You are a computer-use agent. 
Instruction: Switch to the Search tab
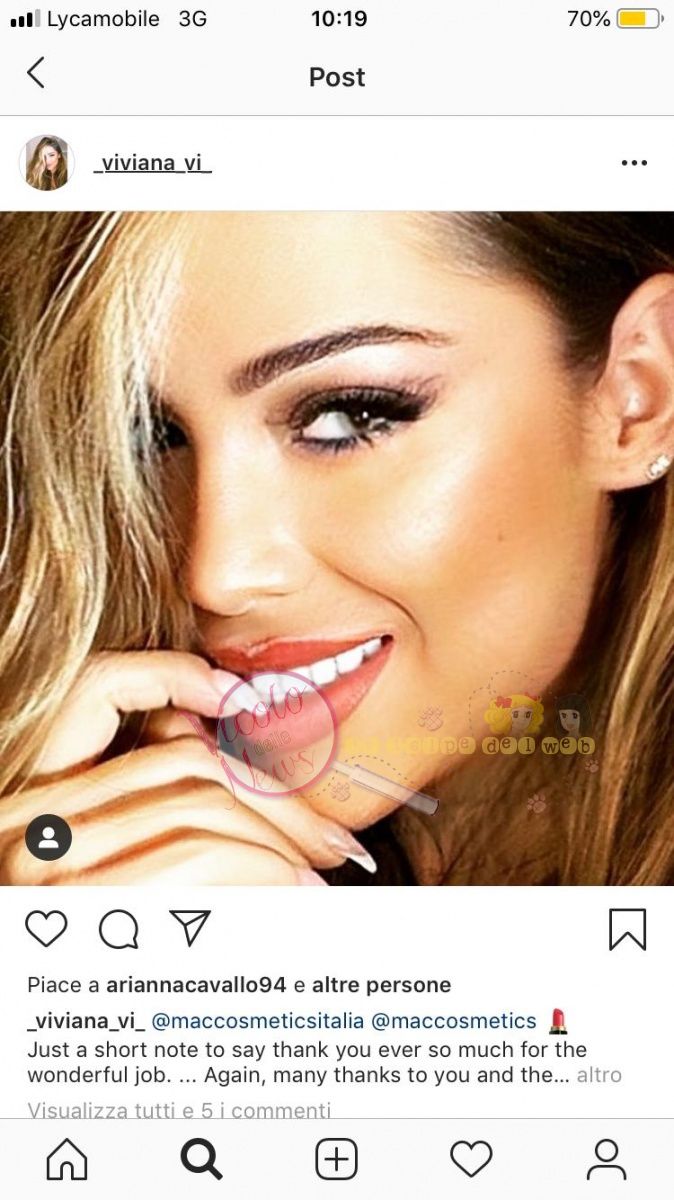[201, 1160]
